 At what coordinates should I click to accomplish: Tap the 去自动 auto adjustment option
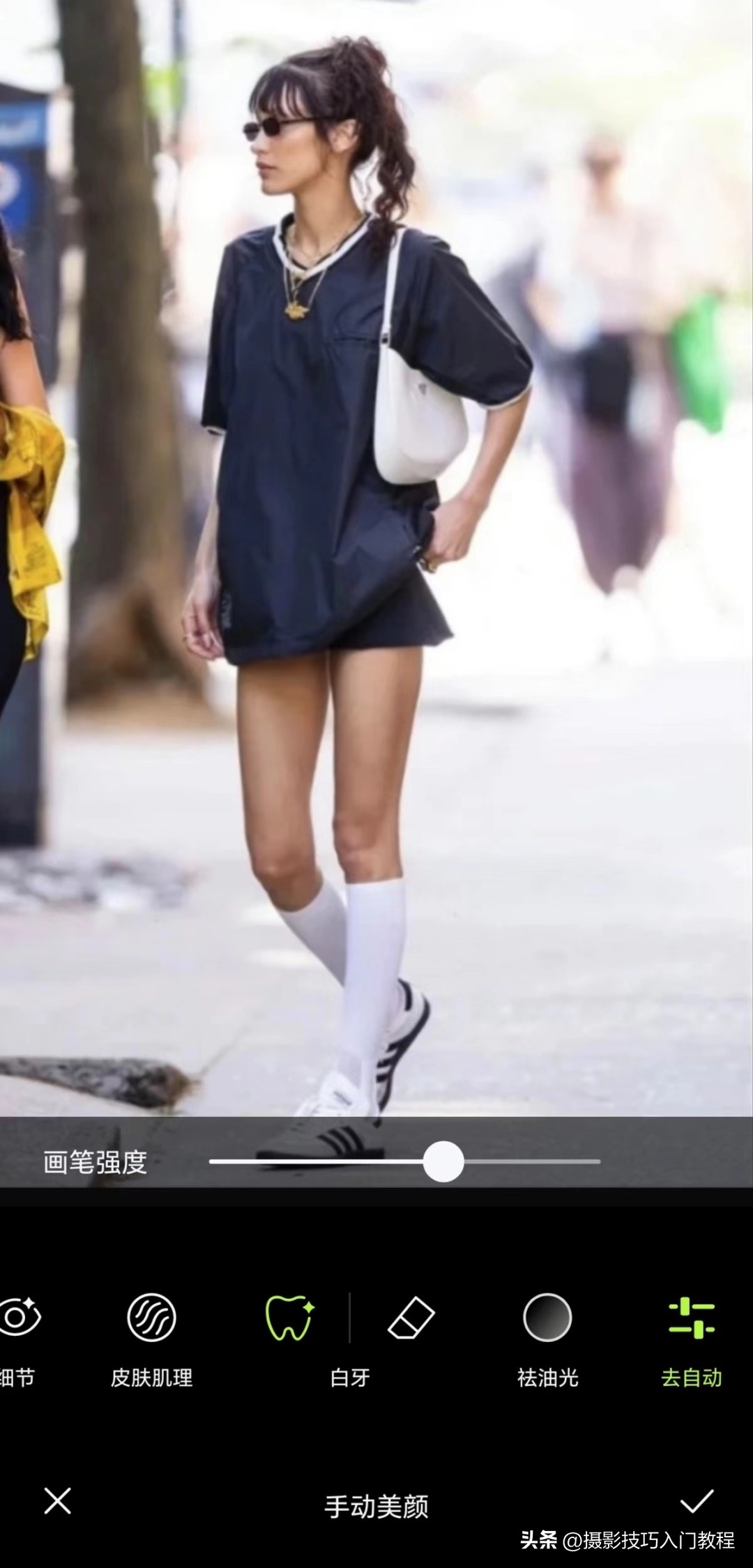point(691,1318)
